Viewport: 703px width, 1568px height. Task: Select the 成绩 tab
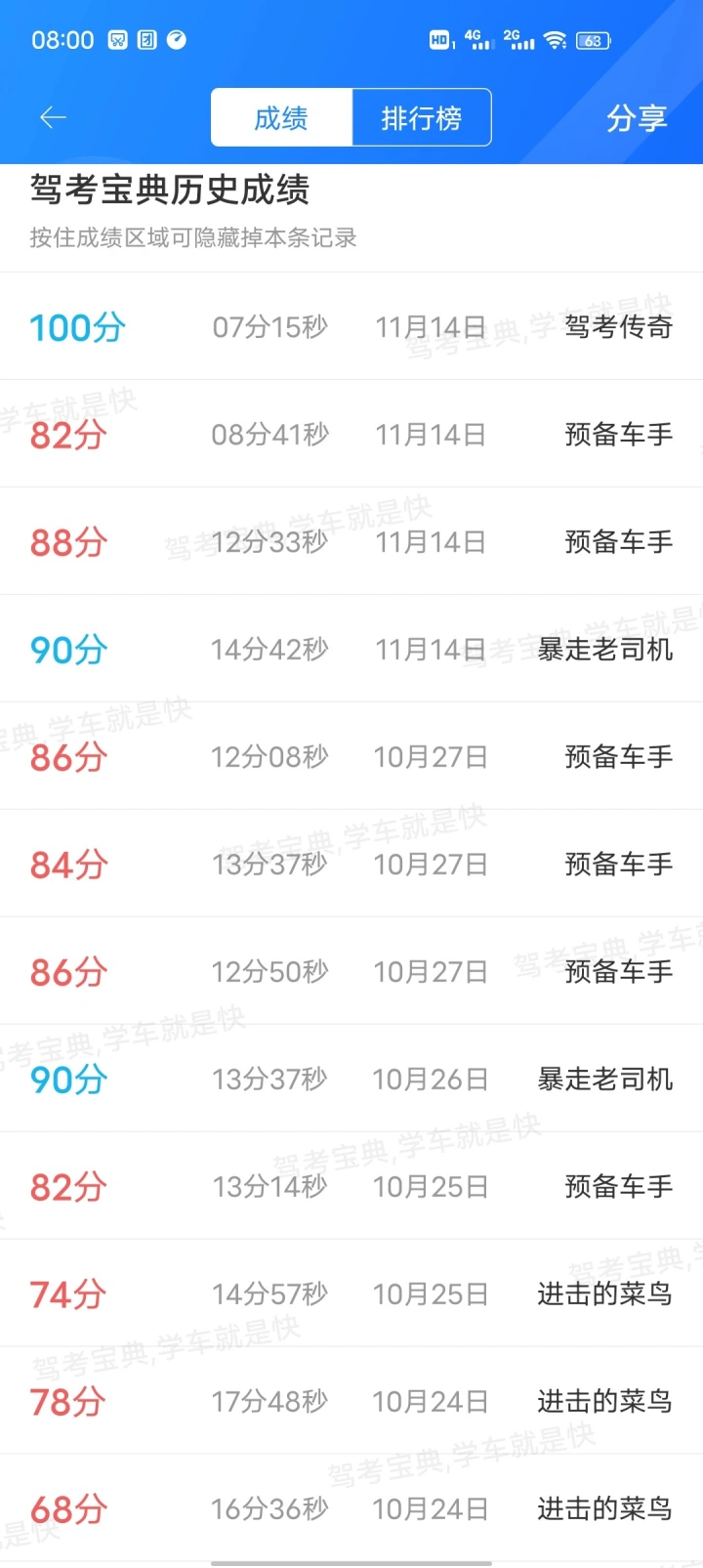pos(281,118)
